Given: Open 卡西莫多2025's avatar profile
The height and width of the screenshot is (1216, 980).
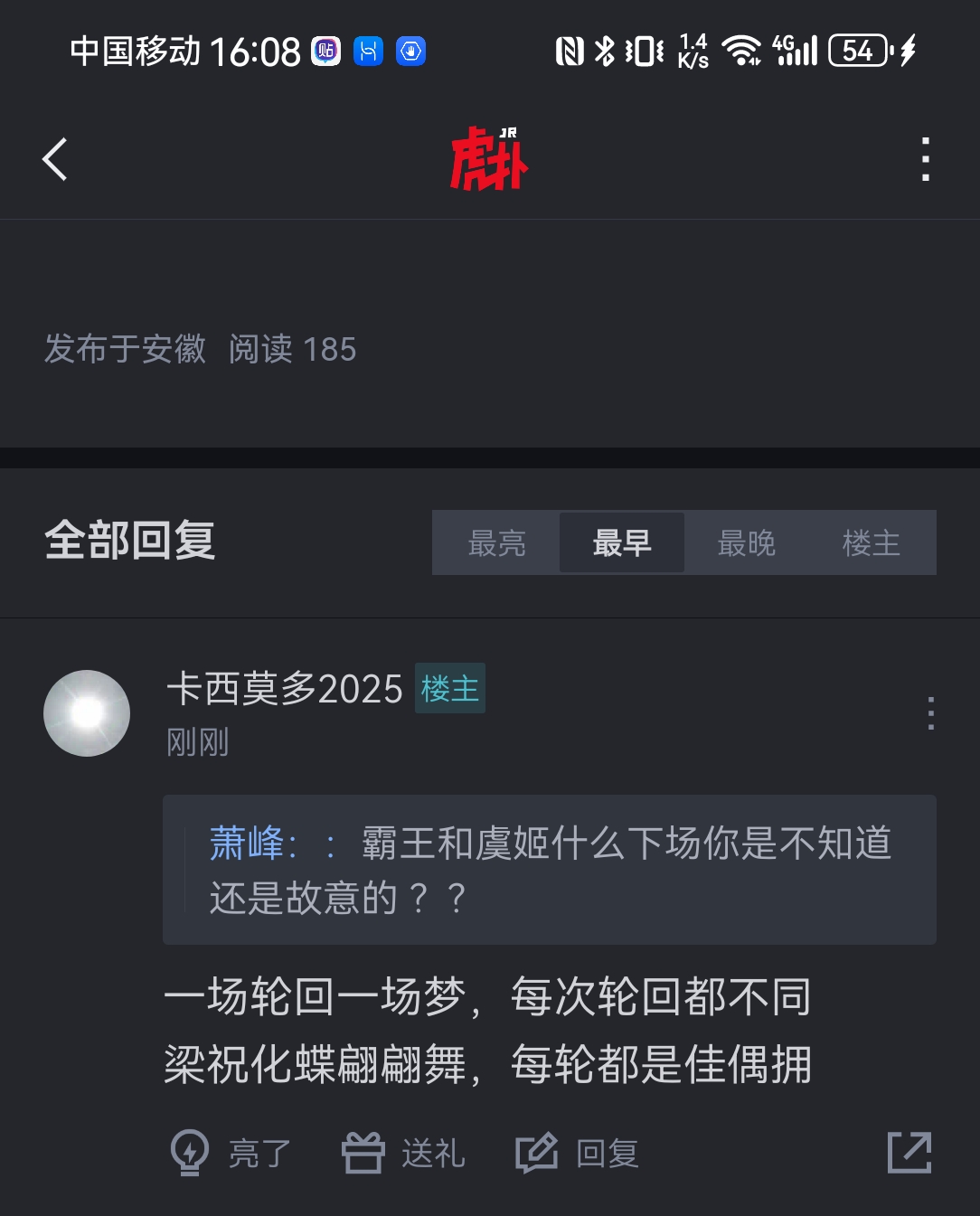Looking at the screenshot, I should coord(87,713).
